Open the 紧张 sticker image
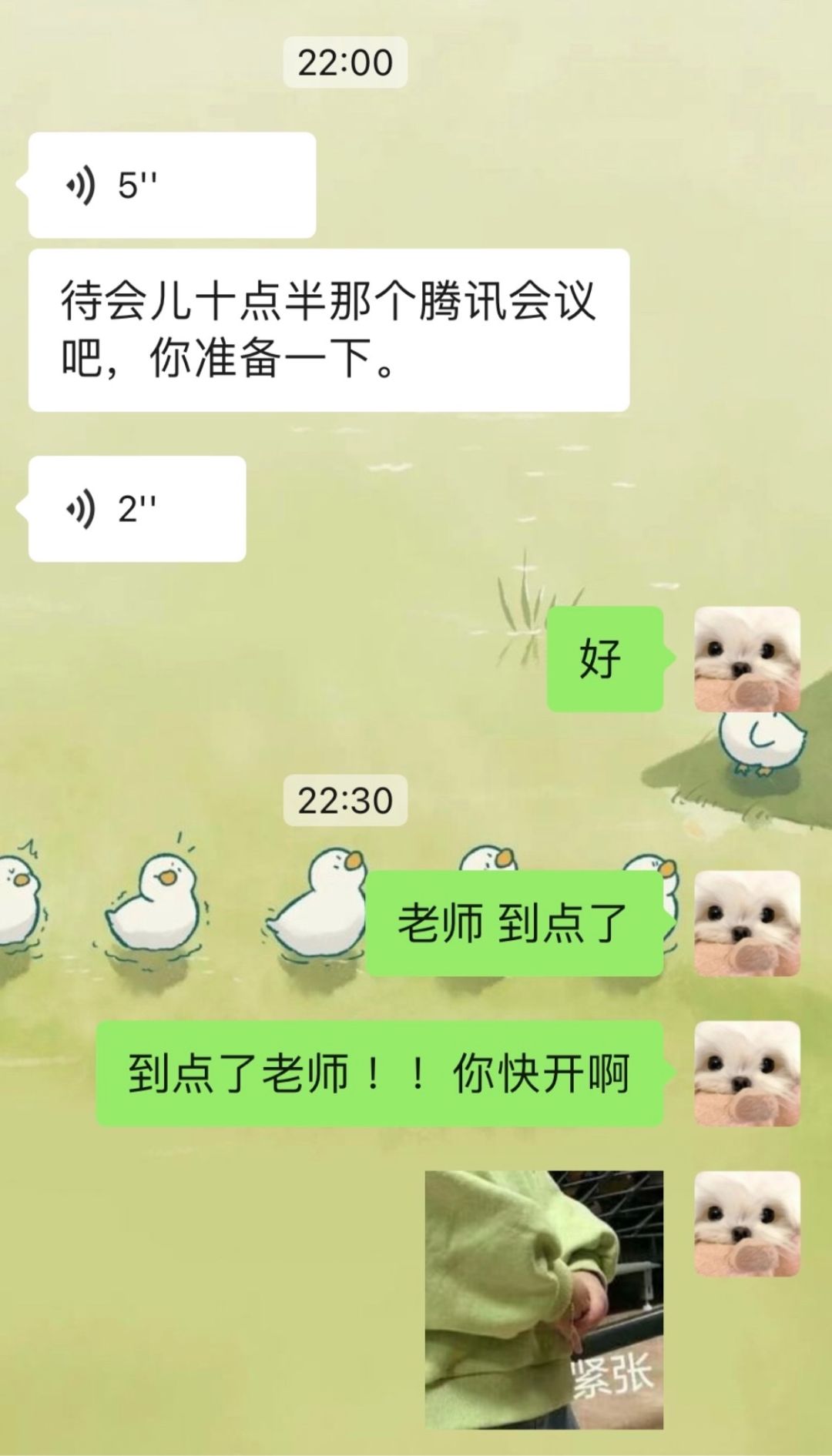The image size is (832, 1456). (x=544, y=1300)
